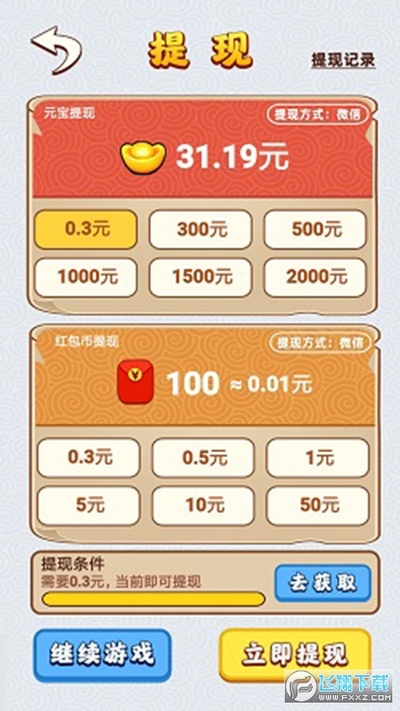Open 提现记录 withdrawal records link
This screenshot has height=711, width=400.
click(x=343, y=60)
